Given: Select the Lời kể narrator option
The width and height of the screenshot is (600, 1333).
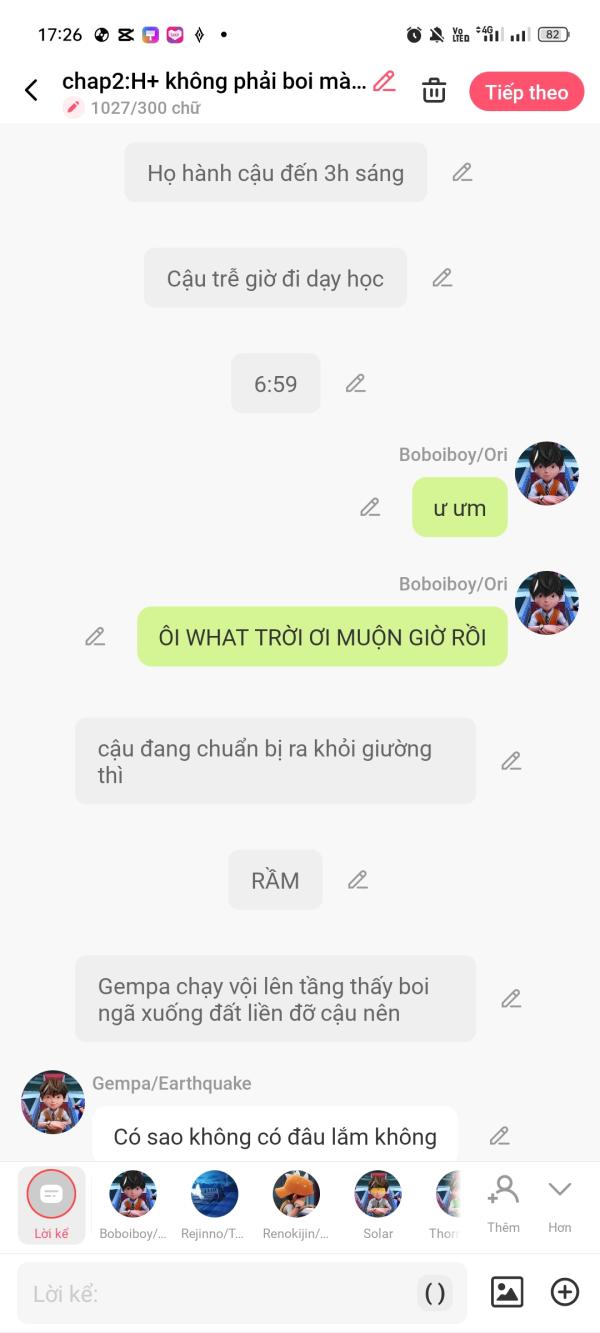Looking at the screenshot, I should pyautogui.click(x=51, y=1204).
